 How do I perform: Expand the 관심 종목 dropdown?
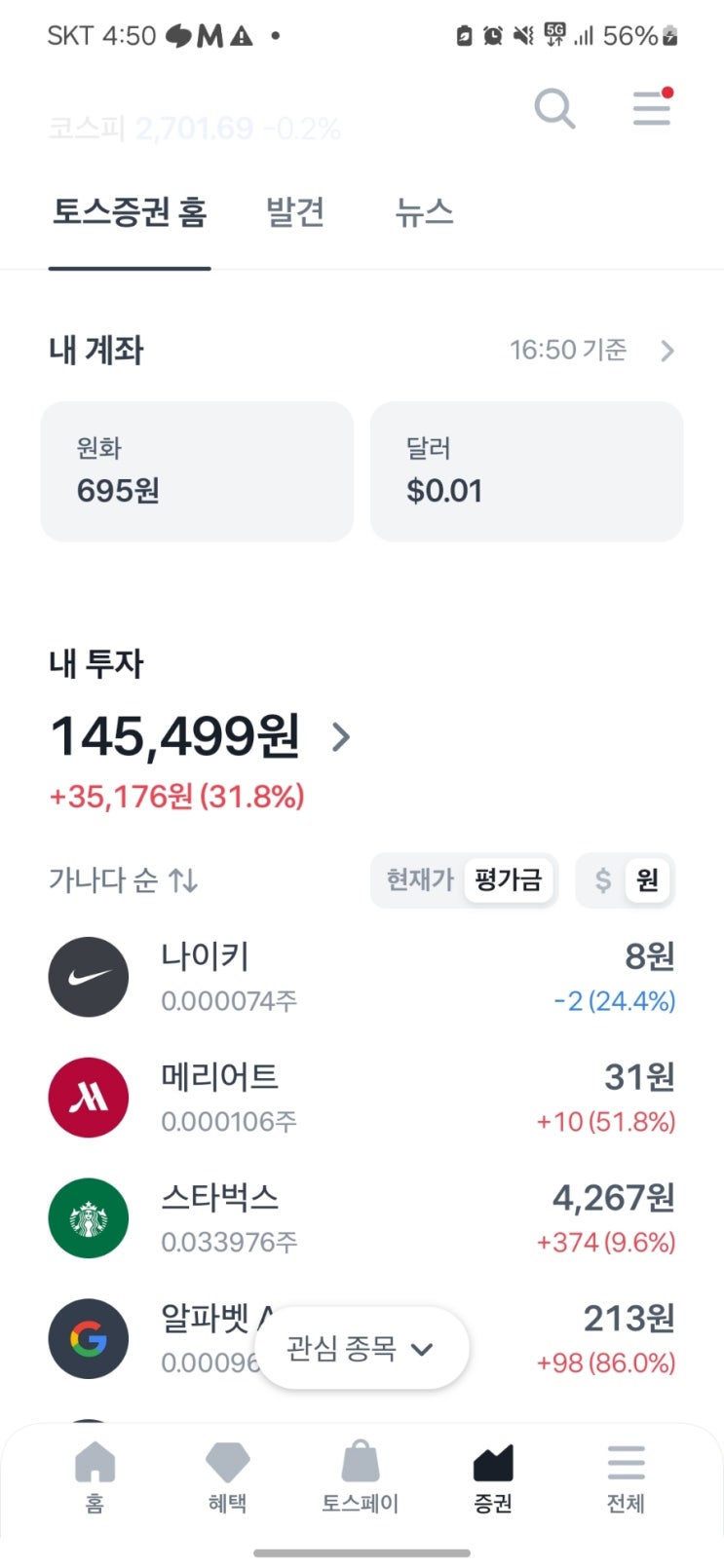click(x=362, y=1349)
